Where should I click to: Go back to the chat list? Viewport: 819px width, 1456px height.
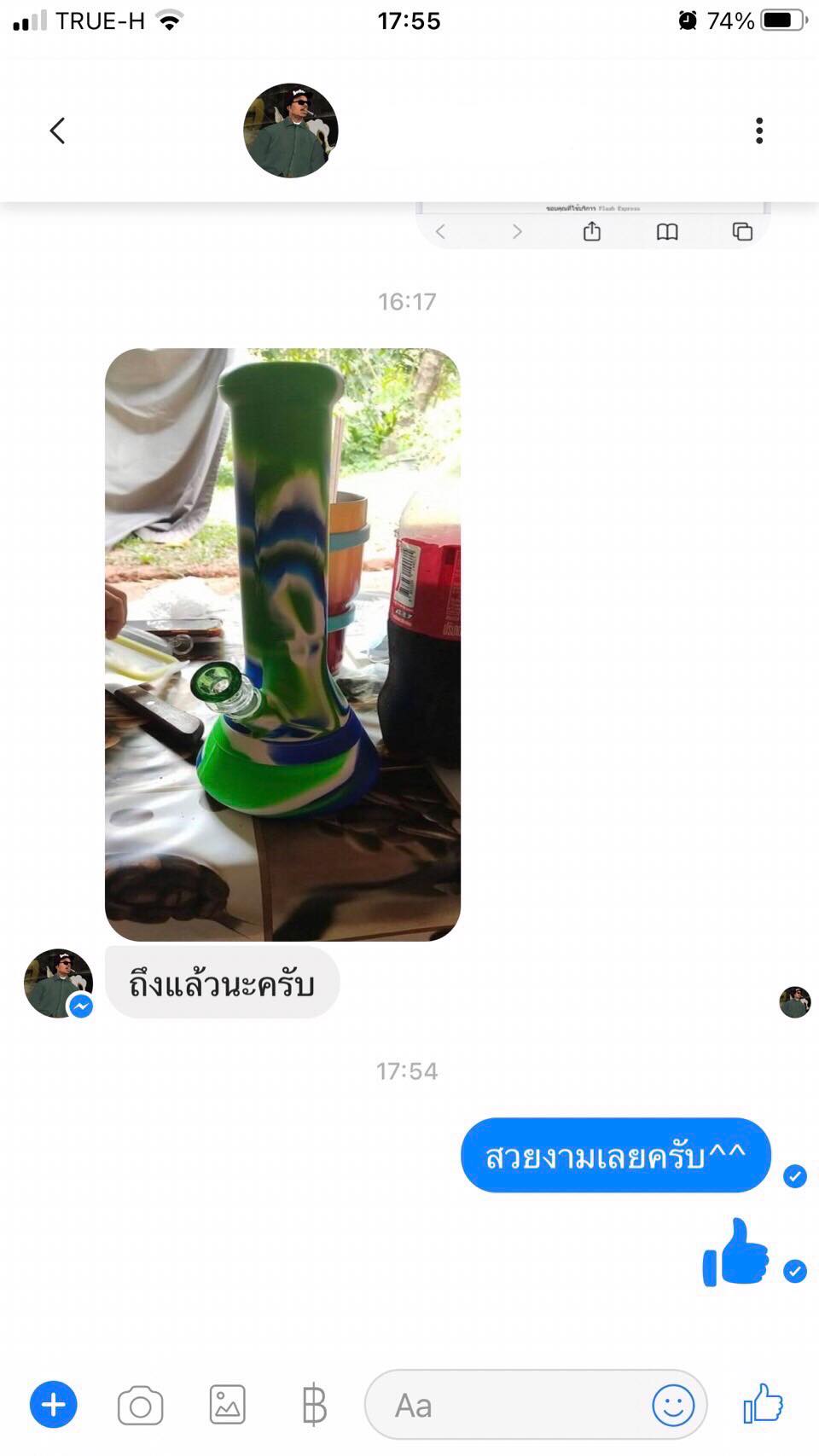pos(57,131)
